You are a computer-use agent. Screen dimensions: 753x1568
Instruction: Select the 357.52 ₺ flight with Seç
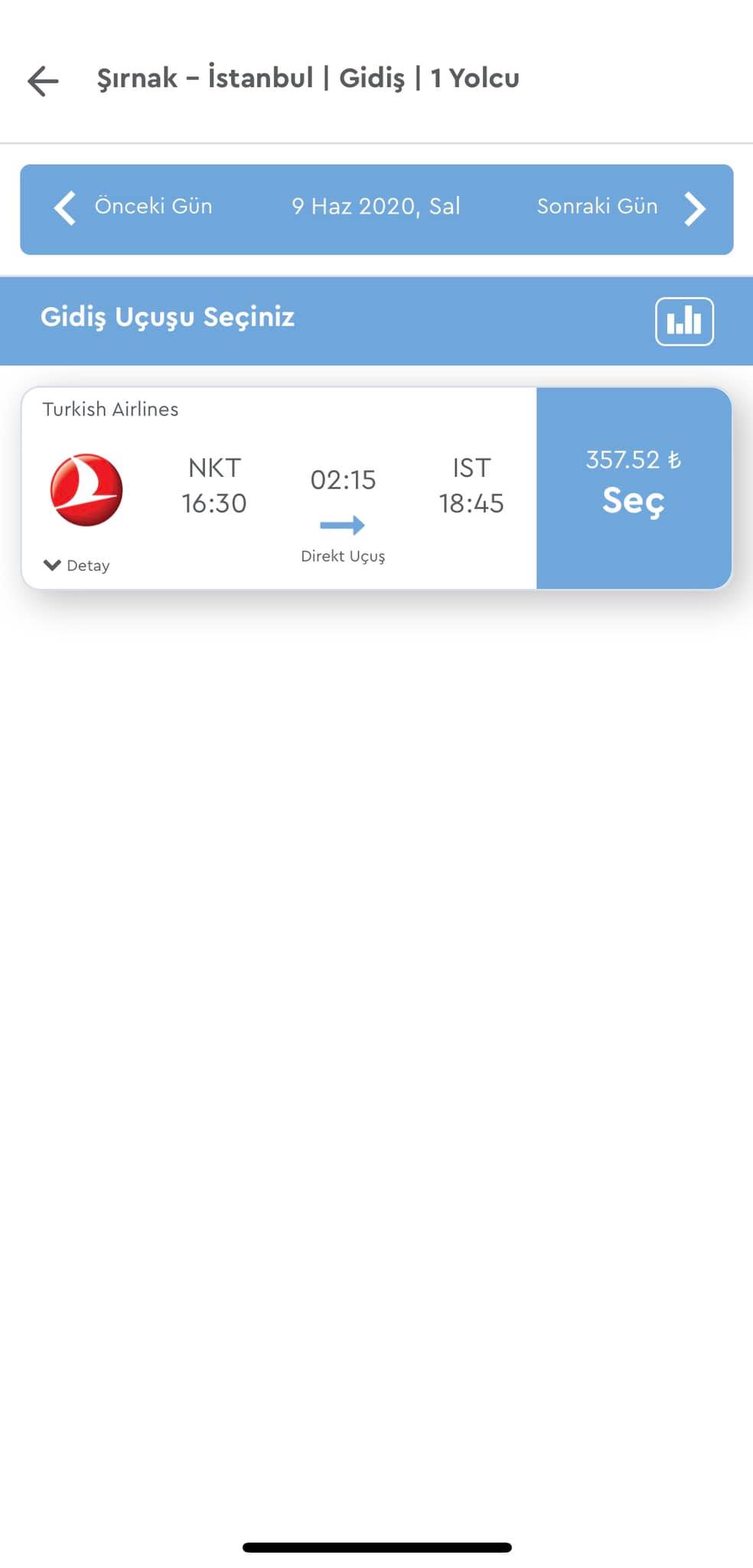[634, 488]
